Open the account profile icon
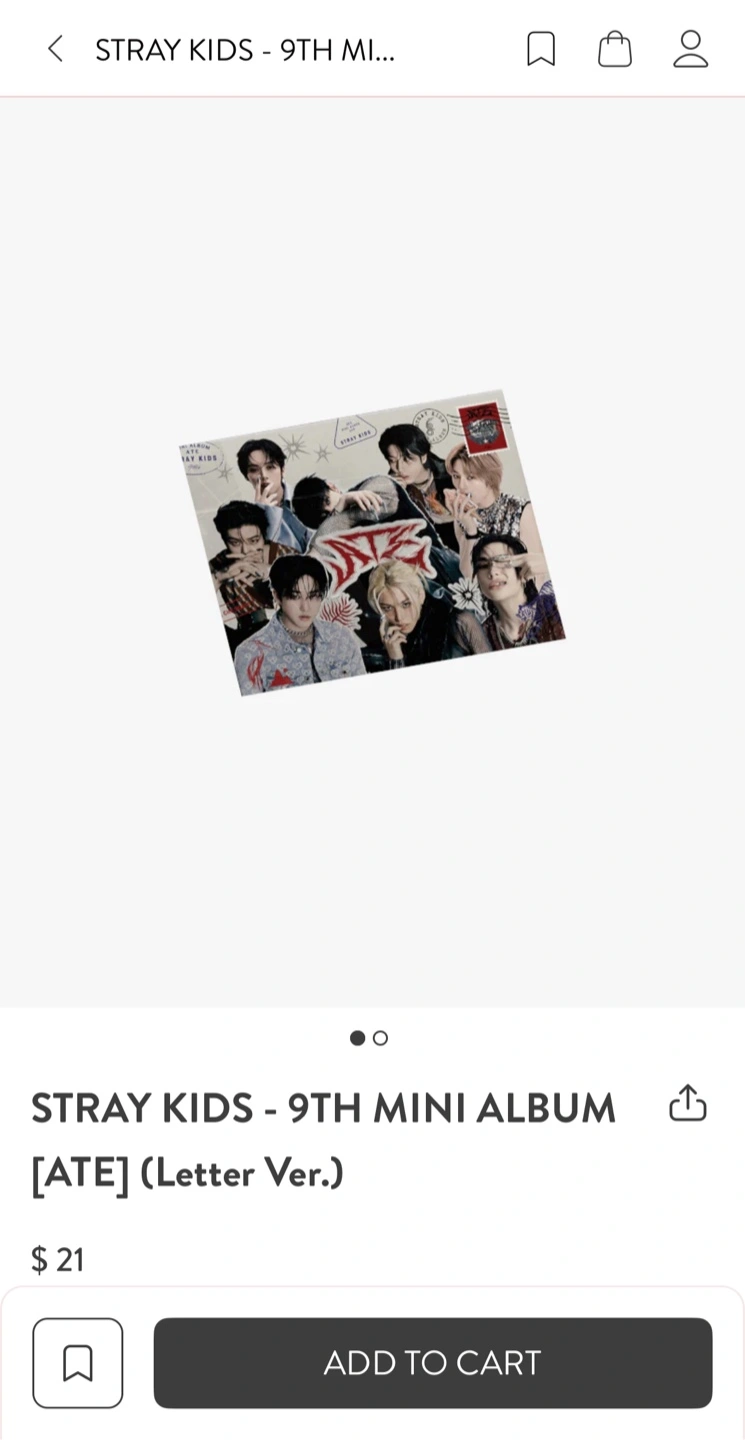 (691, 48)
